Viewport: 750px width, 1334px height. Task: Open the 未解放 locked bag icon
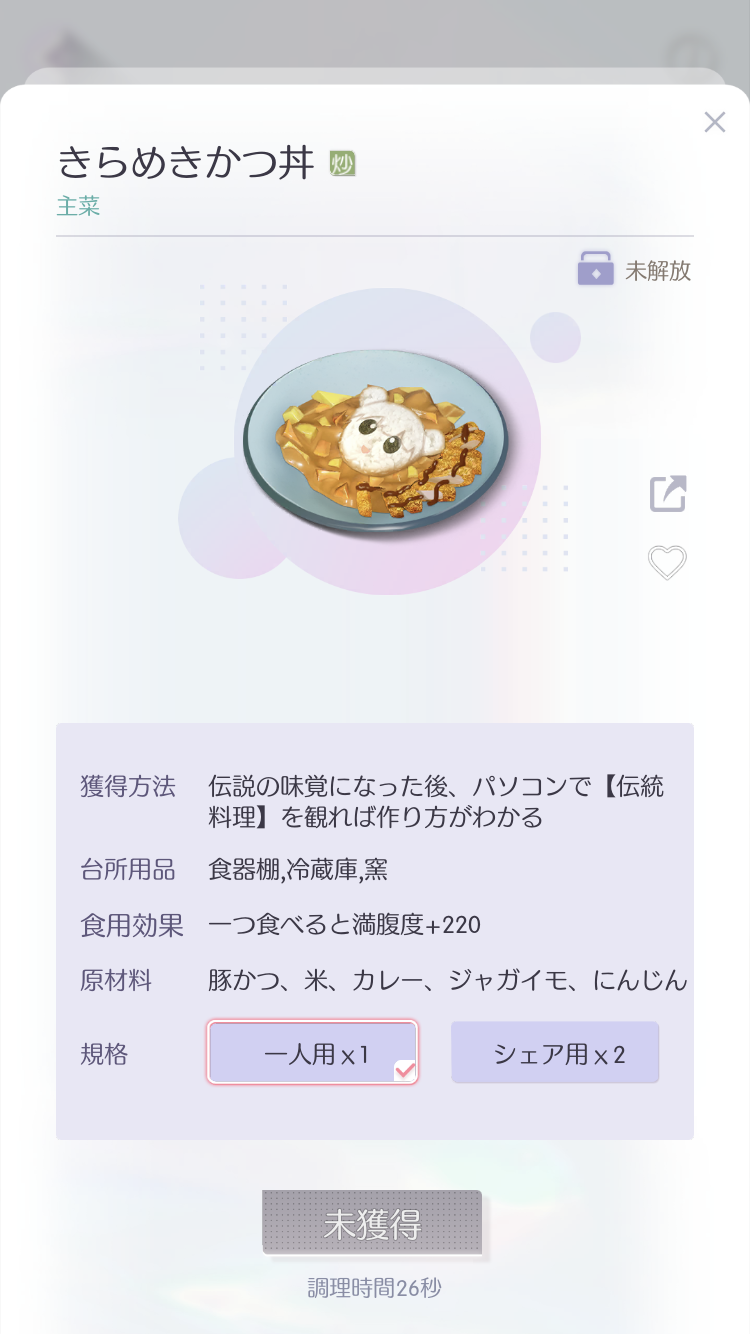click(595, 269)
